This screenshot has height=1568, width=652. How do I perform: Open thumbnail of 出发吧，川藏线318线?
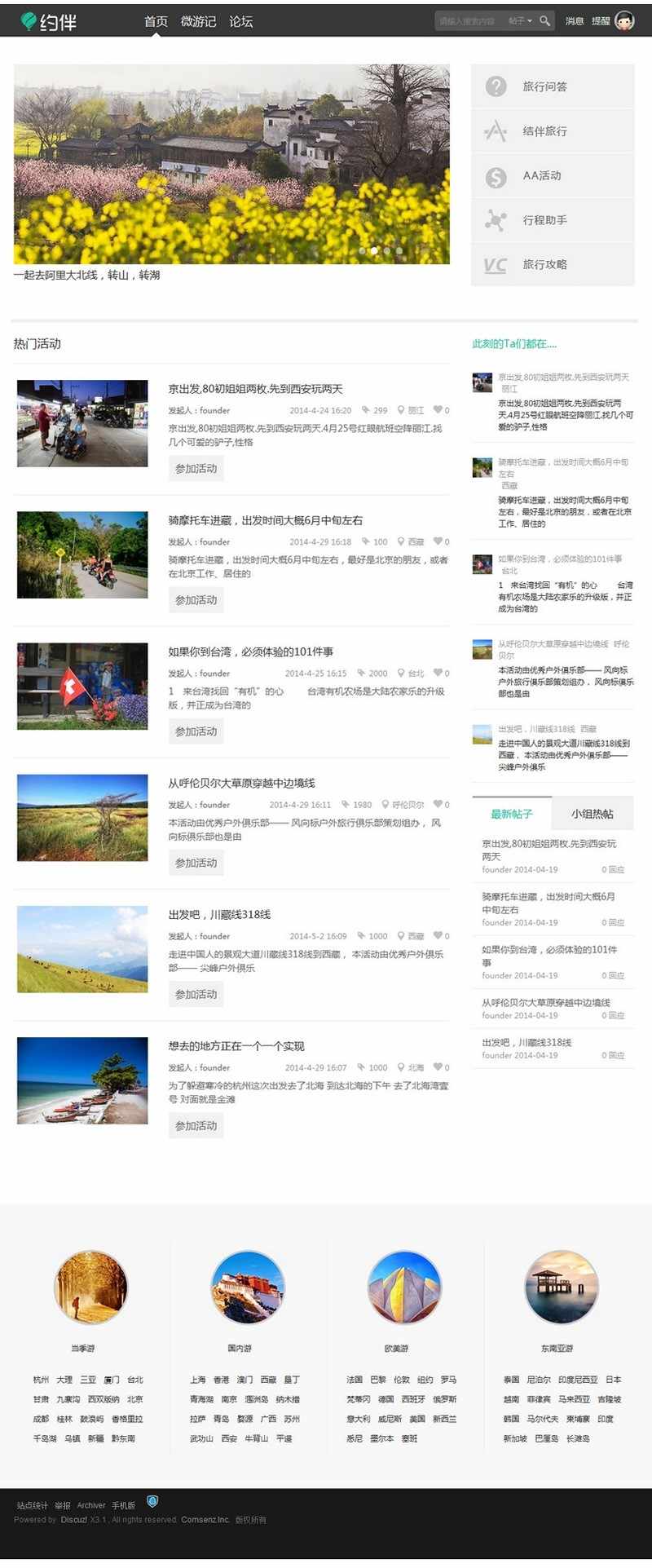(x=82, y=949)
